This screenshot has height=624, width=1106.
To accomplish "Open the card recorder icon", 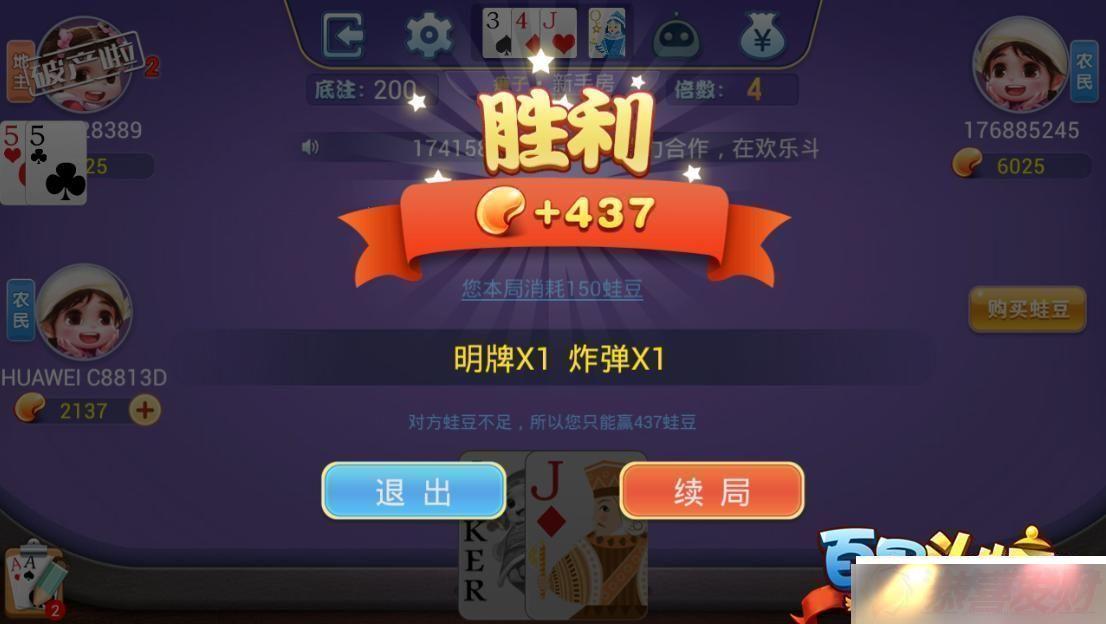I will click(x=35, y=580).
